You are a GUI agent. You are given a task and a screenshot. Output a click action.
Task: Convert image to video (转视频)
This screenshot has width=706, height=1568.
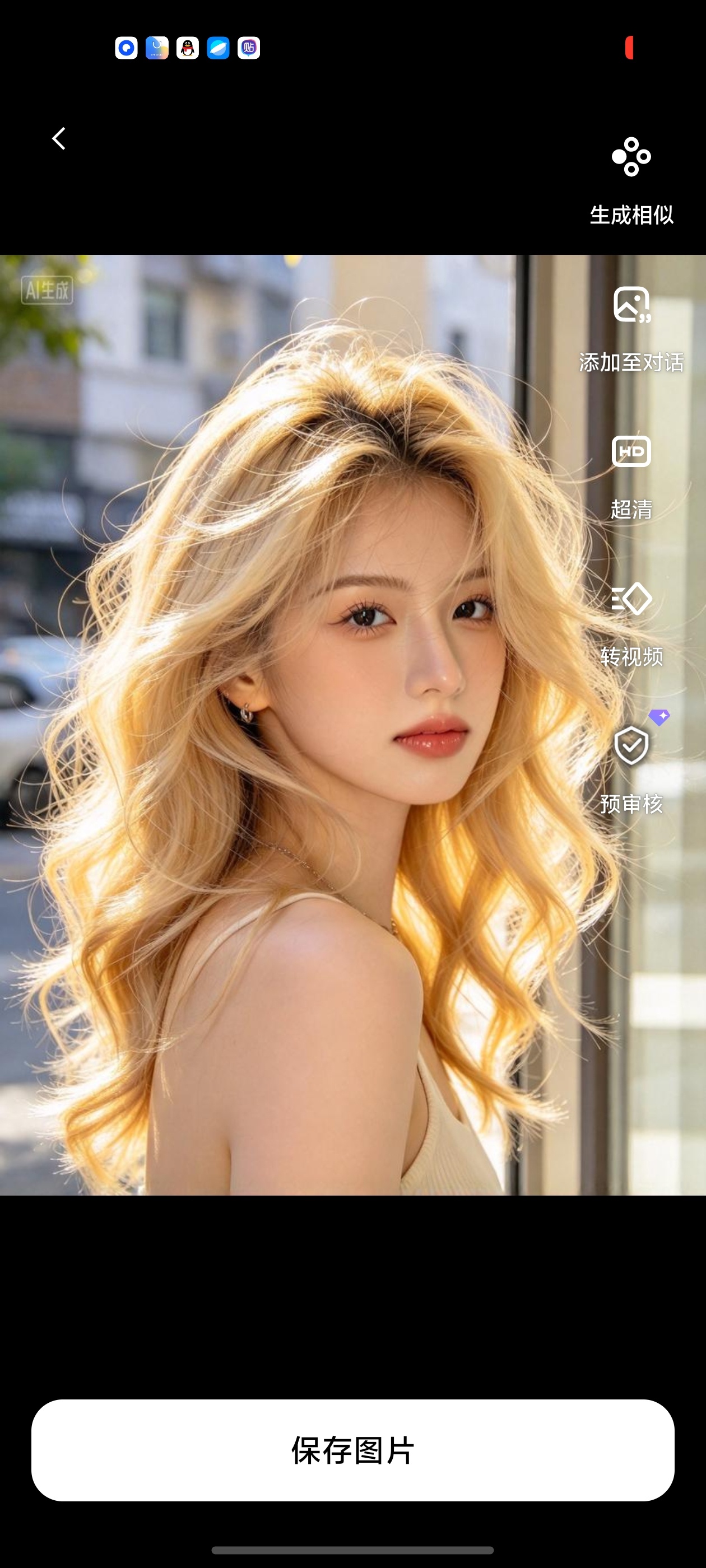click(631, 624)
